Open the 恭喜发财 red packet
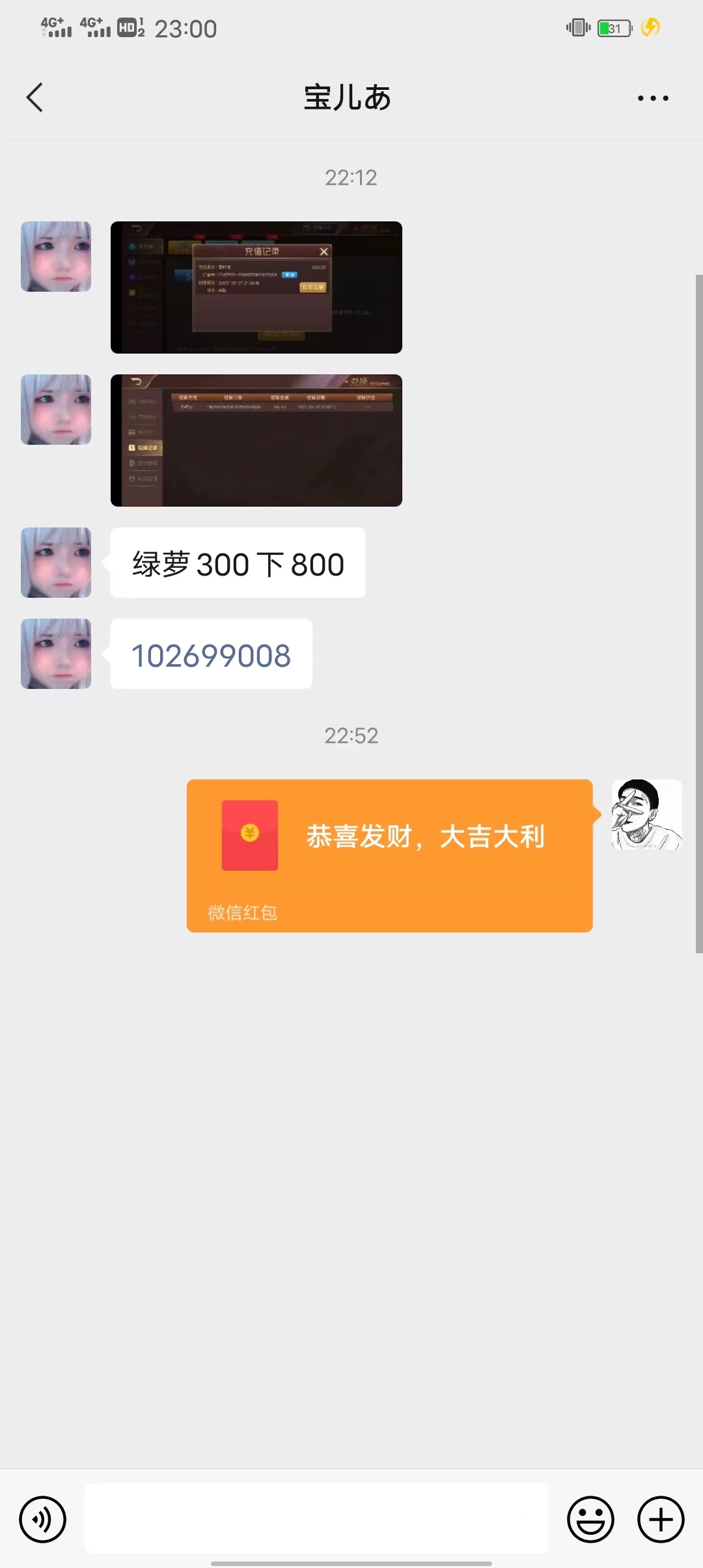The width and height of the screenshot is (703, 1568). point(389,854)
